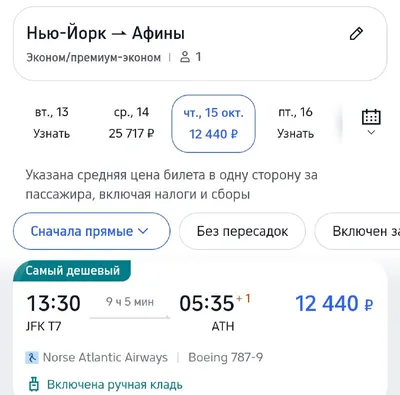Screen dimensions: 400x395
Task: Edit the Нью-Йорк → Афины search
Action: coord(356,34)
